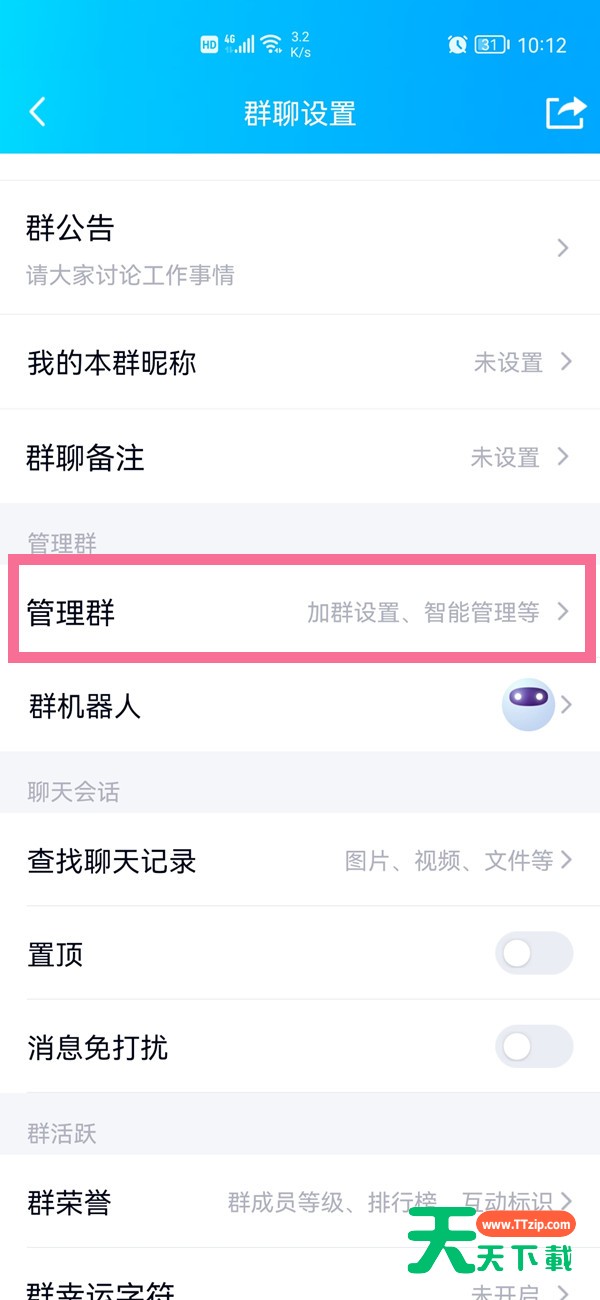The height and width of the screenshot is (1300, 600).
Task: Open 群公告 group announcement
Action: pyautogui.click(x=300, y=248)
